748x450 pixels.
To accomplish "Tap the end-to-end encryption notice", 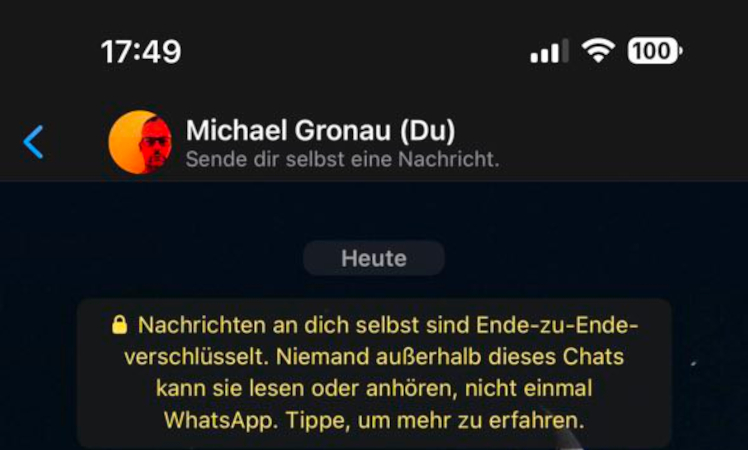I will 374,372.
